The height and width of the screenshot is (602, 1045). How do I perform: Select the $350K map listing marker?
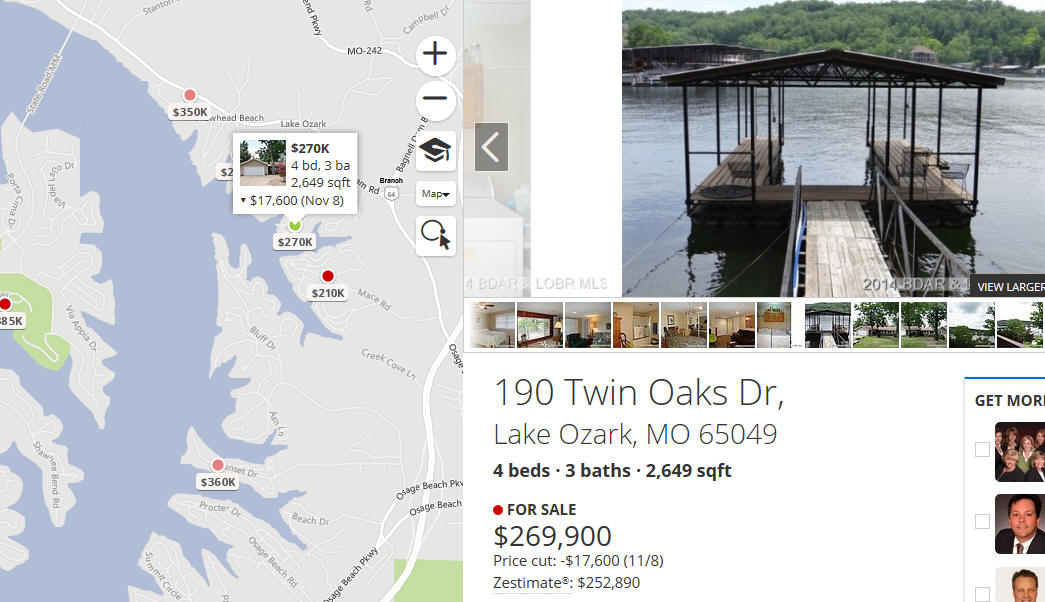click(190, 96)
